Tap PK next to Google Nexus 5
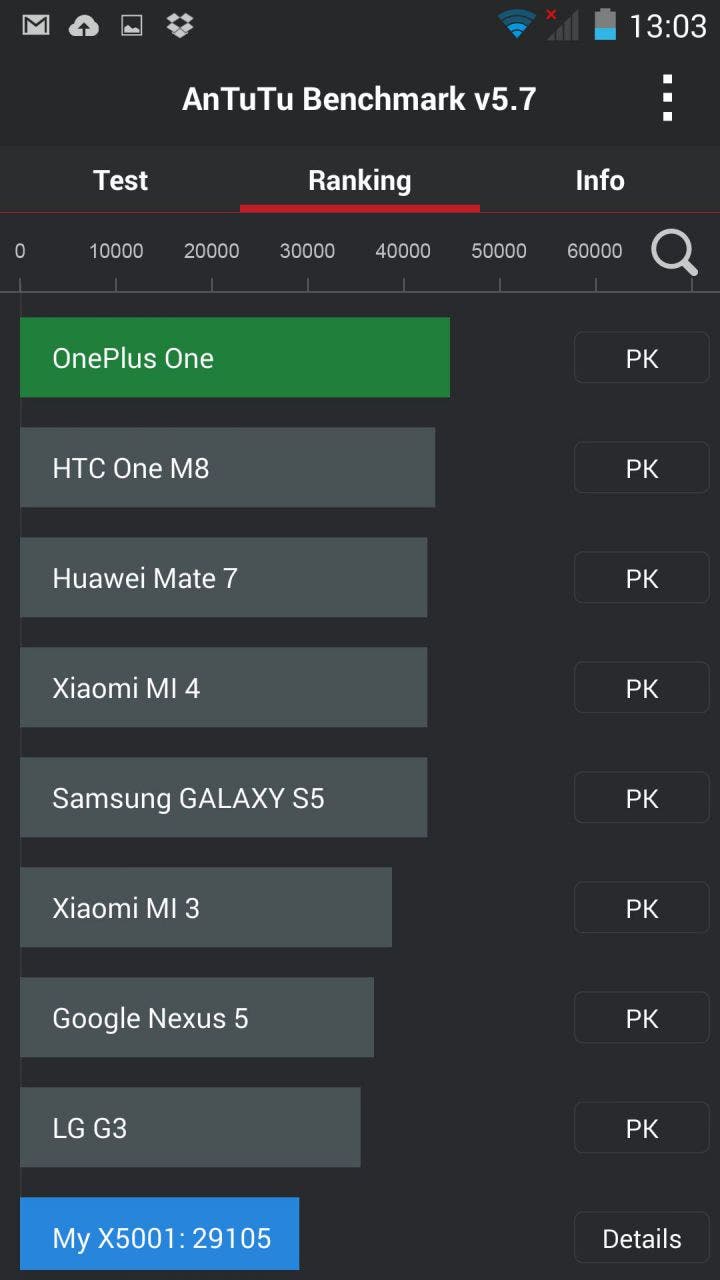 coord(641,1018)
